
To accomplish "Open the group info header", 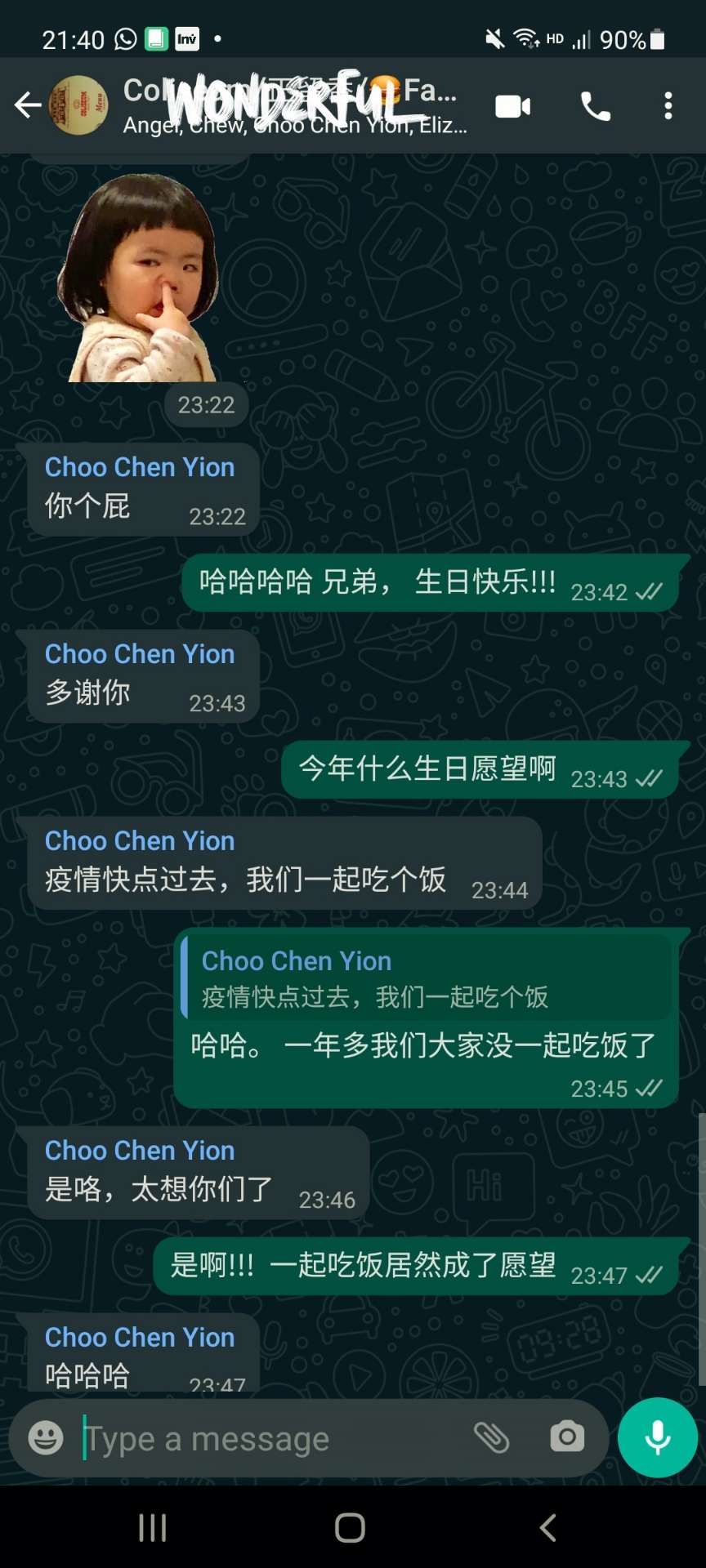I will click(x=294, y=105).
